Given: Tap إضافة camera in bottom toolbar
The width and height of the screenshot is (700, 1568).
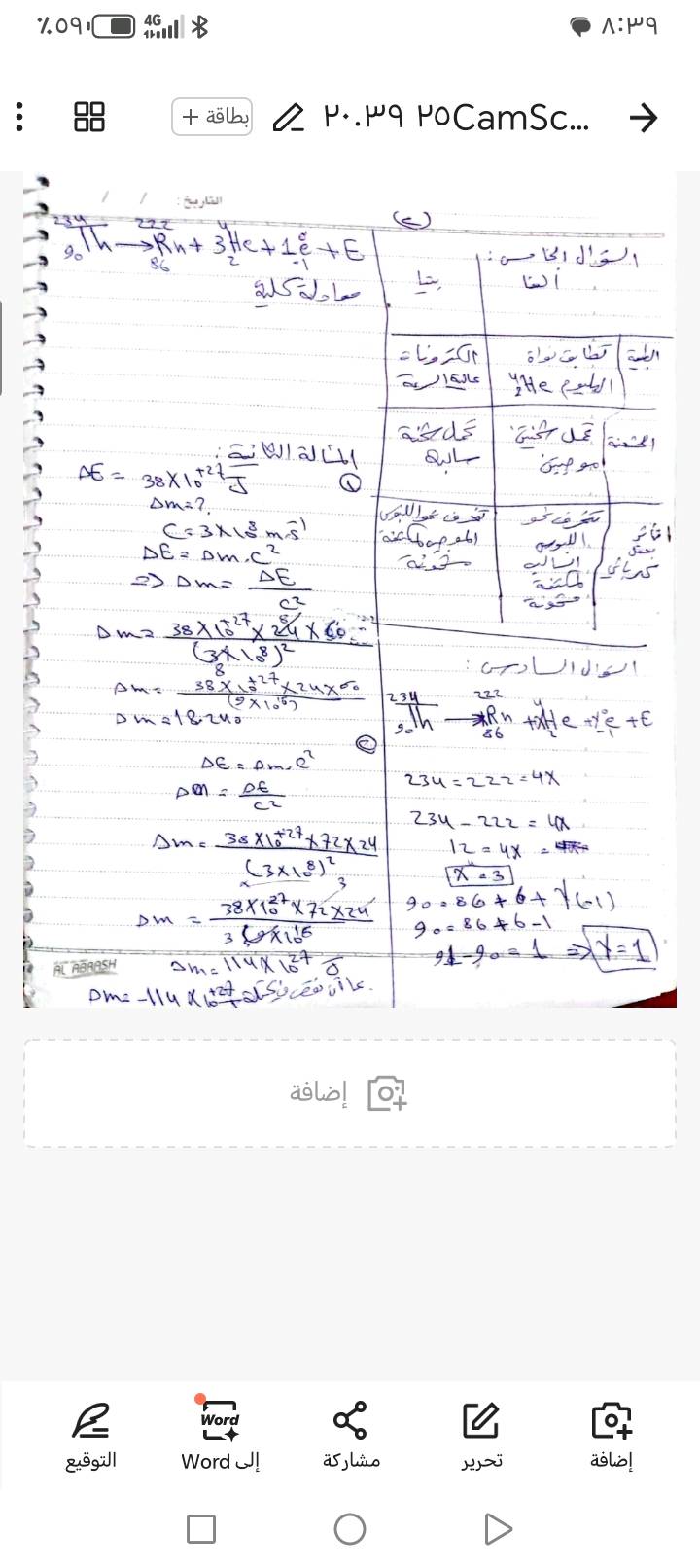Looking at the screenshot, I should [612, 1437].
